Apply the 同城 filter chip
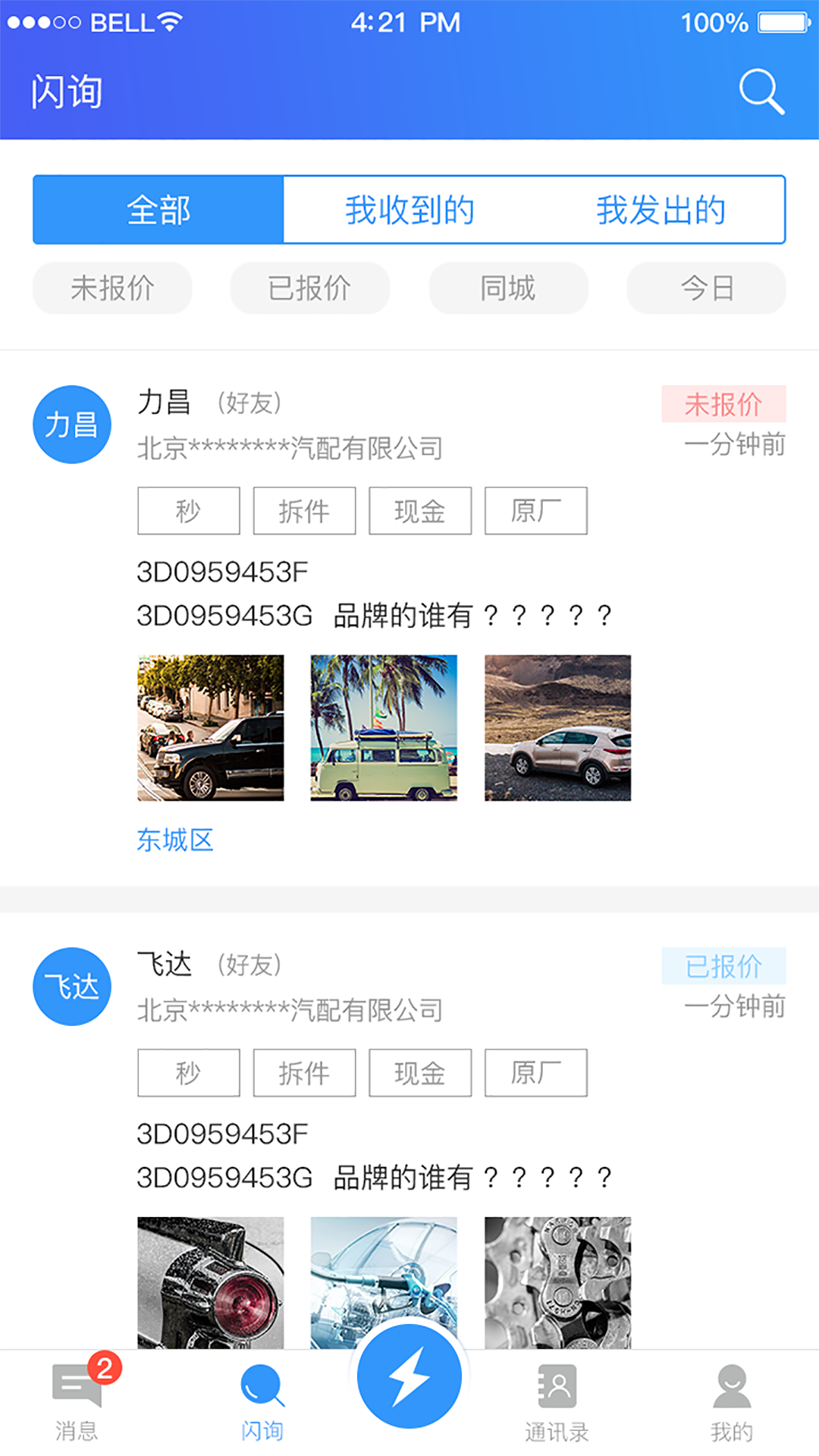819x1456 pixels. 508,288
